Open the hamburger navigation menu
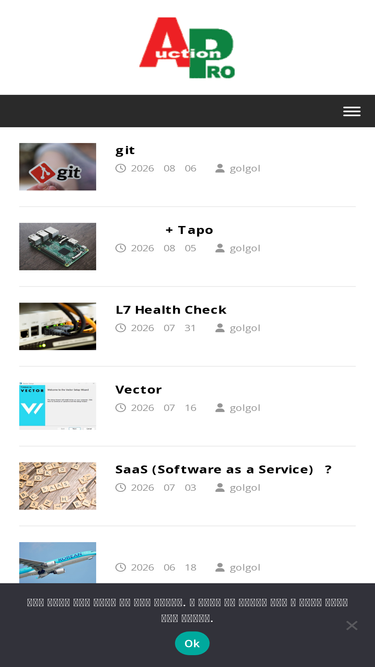 point(352,111)
